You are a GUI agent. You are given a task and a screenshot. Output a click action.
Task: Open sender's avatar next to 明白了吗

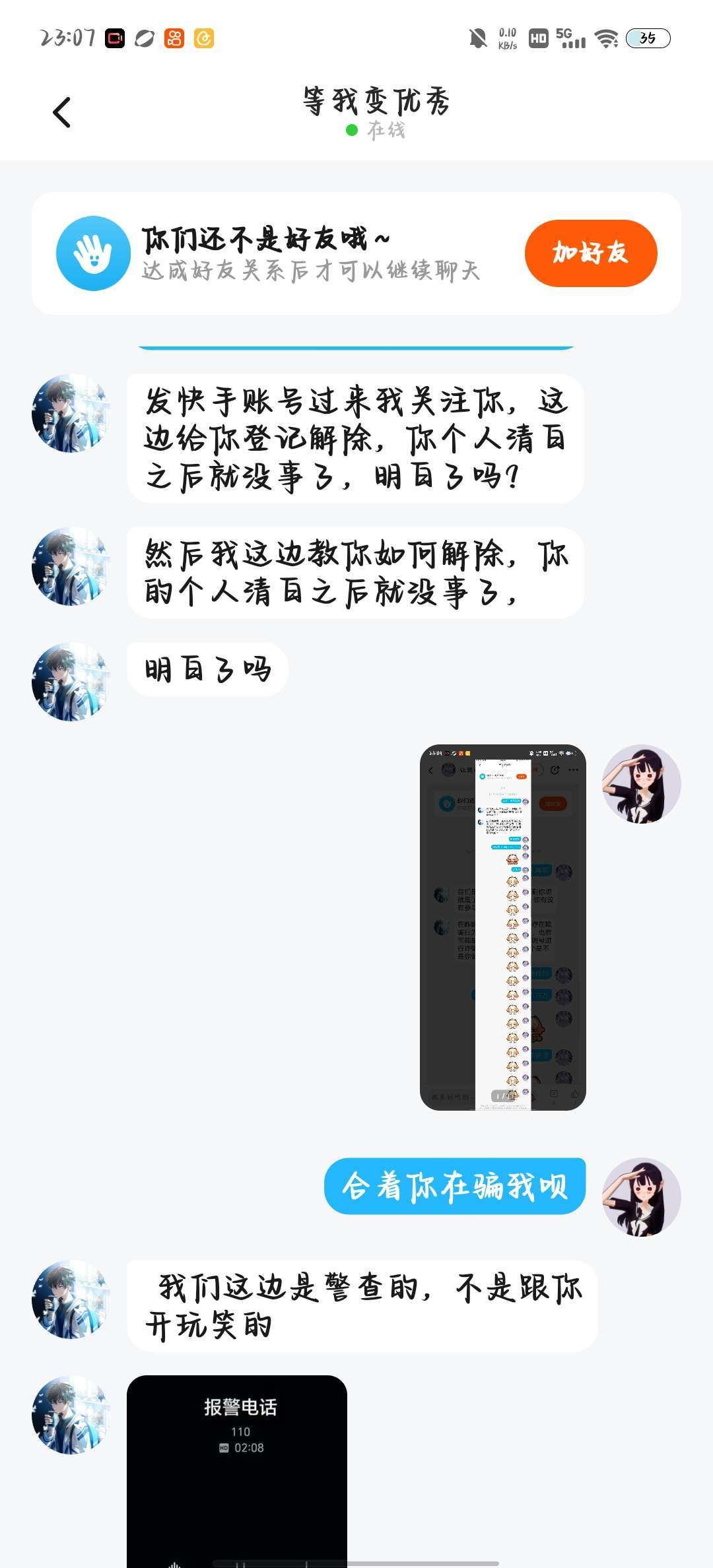tap(71, 682)
